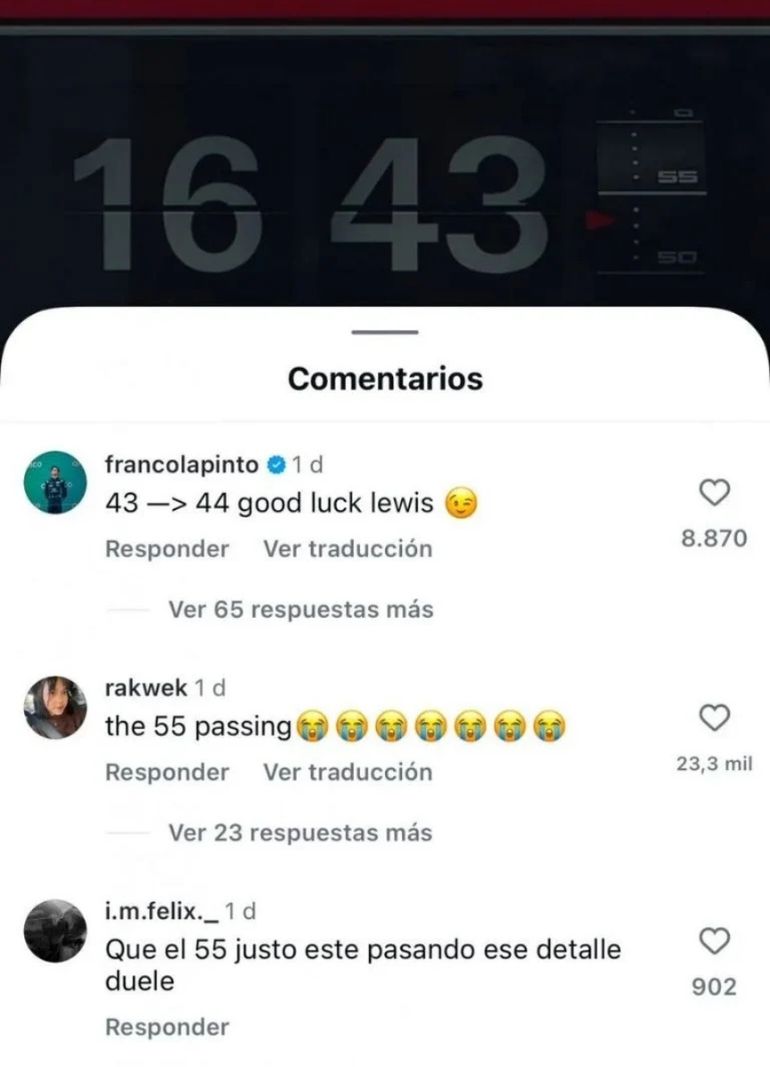Screen dimensions: 770x1067
Task: Tap Responder under francolapinto's comment
Action: point(167,548)
